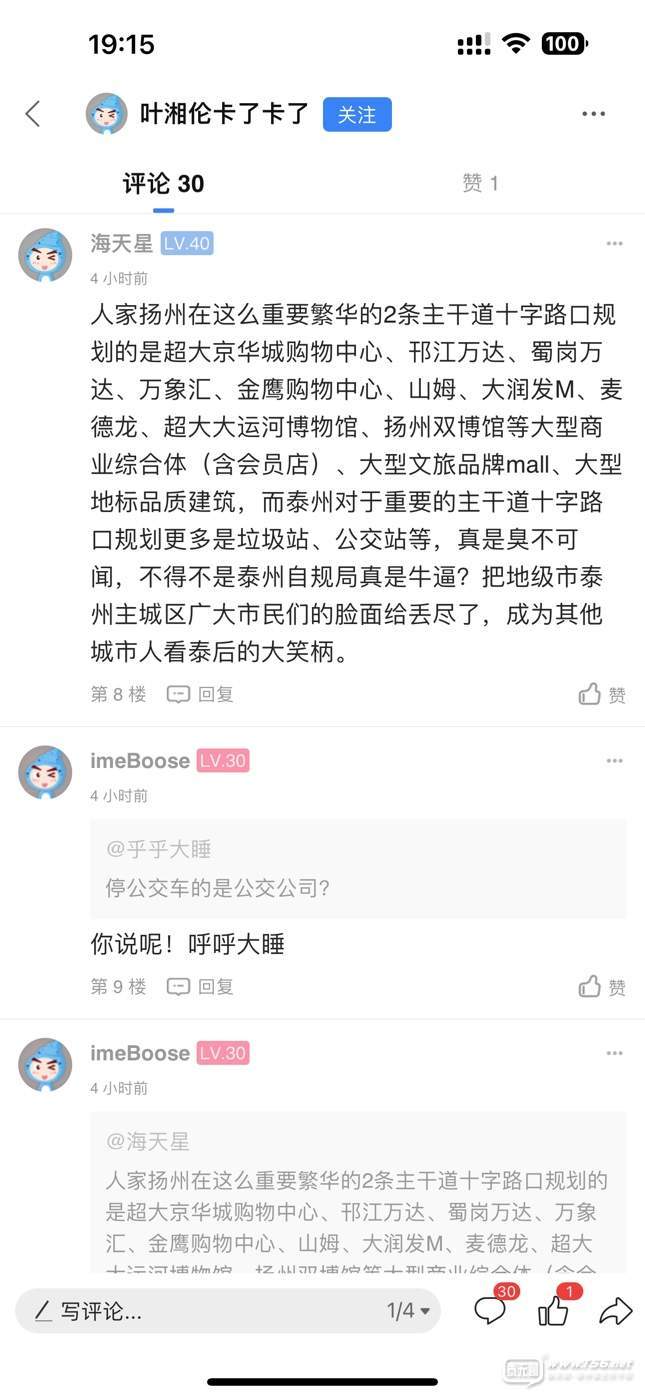
Task: Open more options on 海天星's comment
Action: click(x=614, y=244)
